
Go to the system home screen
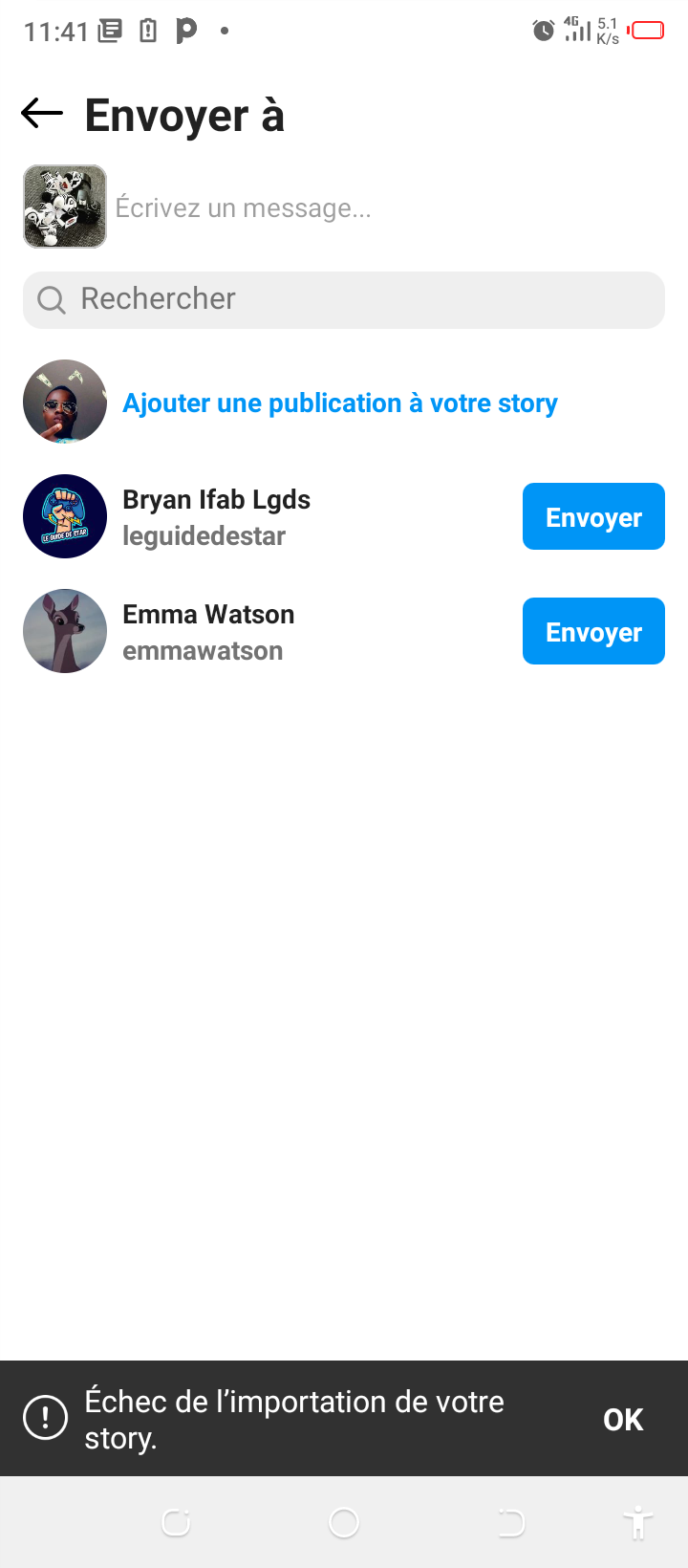[x=344, y=1522]
